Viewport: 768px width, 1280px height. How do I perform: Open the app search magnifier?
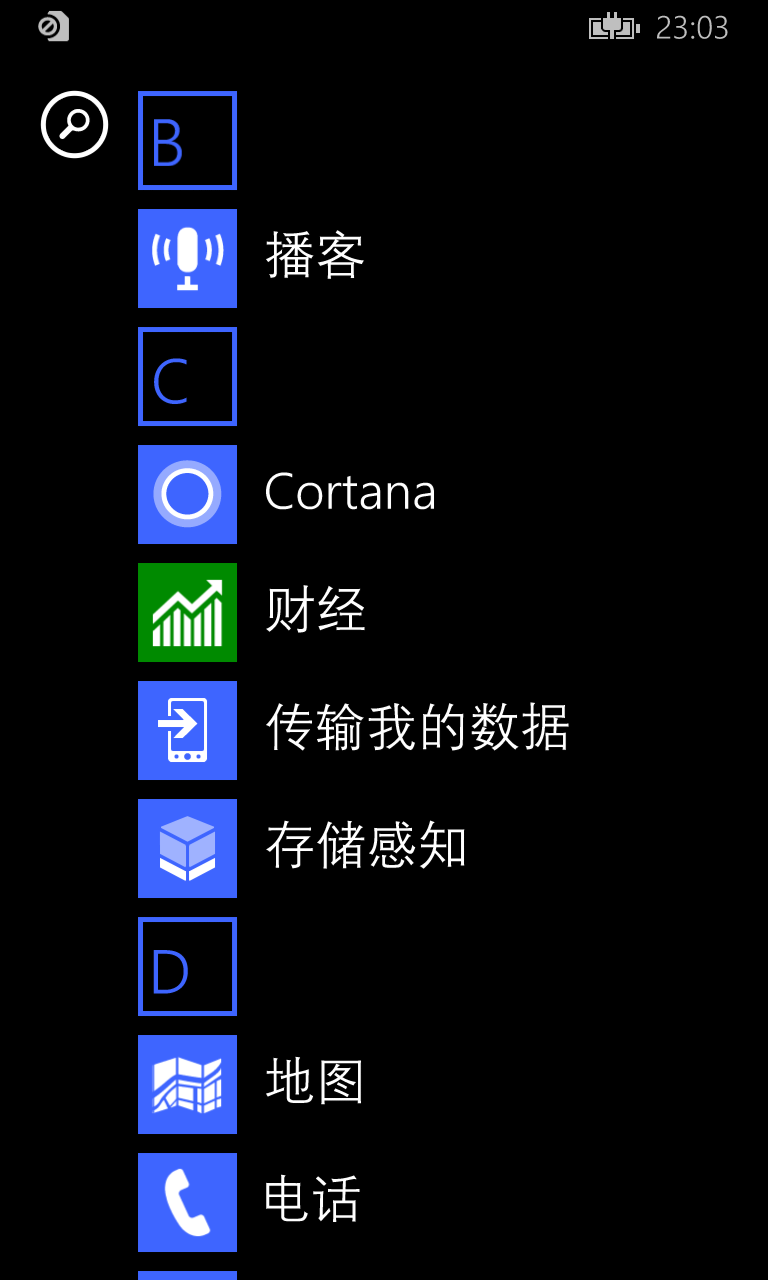(74, 125)
